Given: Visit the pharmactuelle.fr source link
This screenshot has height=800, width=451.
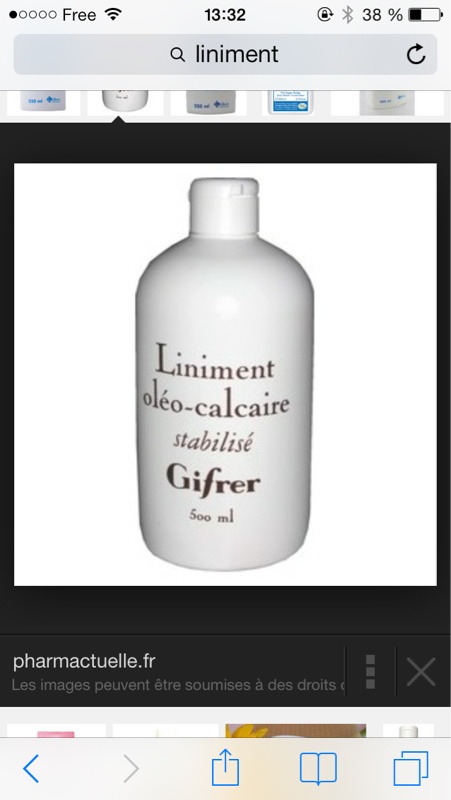Looking at the screenshot, I should [x=84, y=661].
